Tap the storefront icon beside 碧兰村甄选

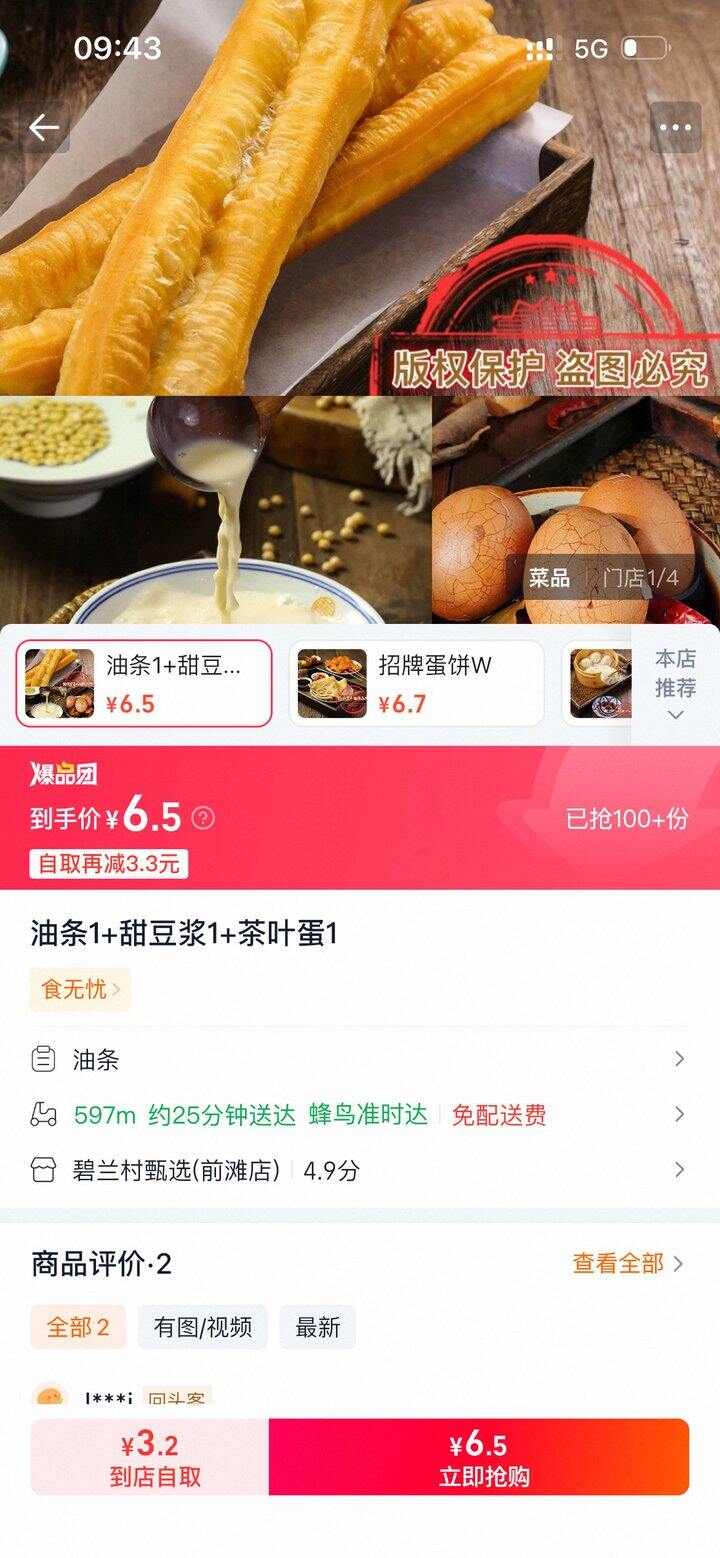pyautogui.click(x=42, y=1170)
